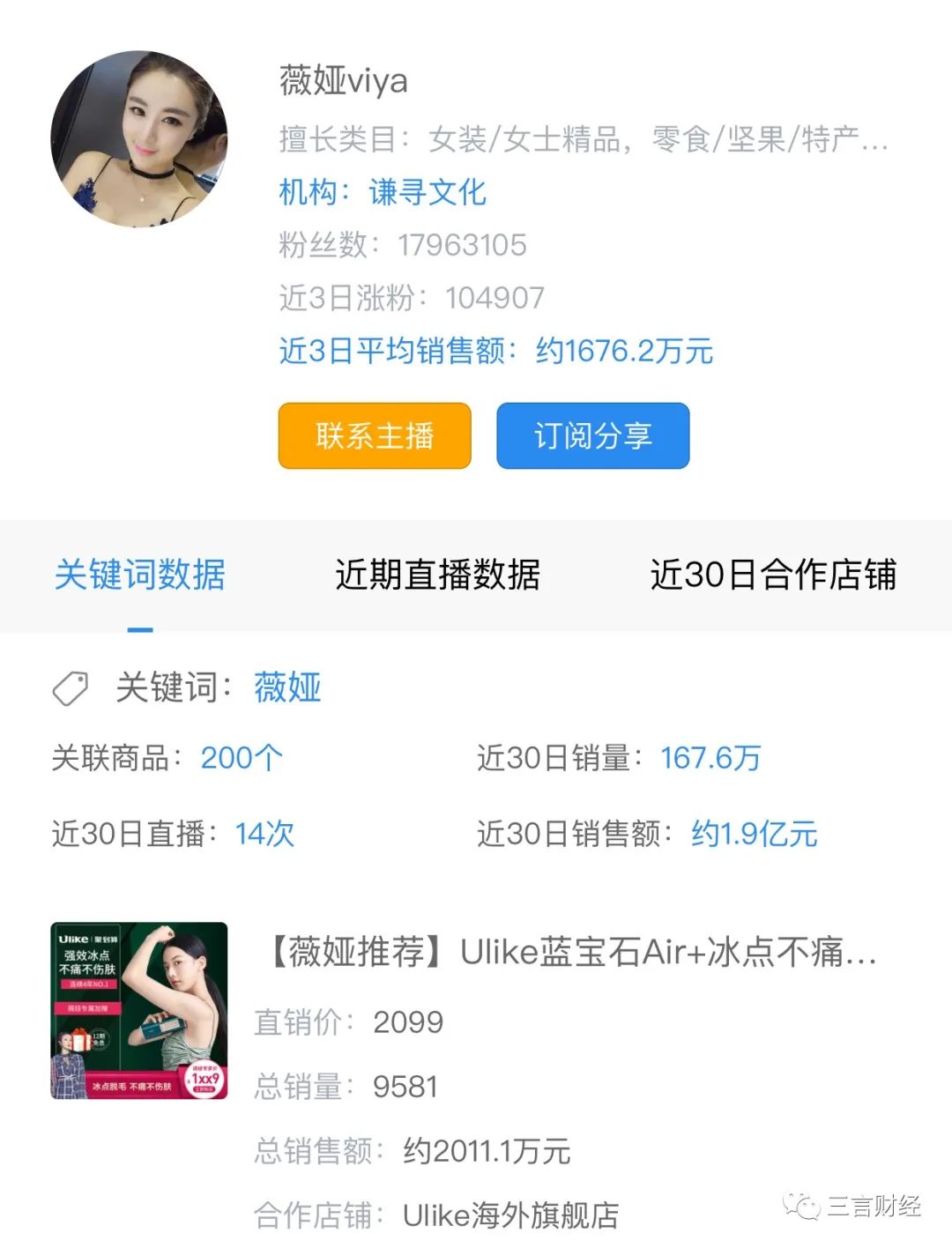Select the 关键词数据 tab
The image size is (952, 1248).
pyautogui.click(x=140, y=575)
